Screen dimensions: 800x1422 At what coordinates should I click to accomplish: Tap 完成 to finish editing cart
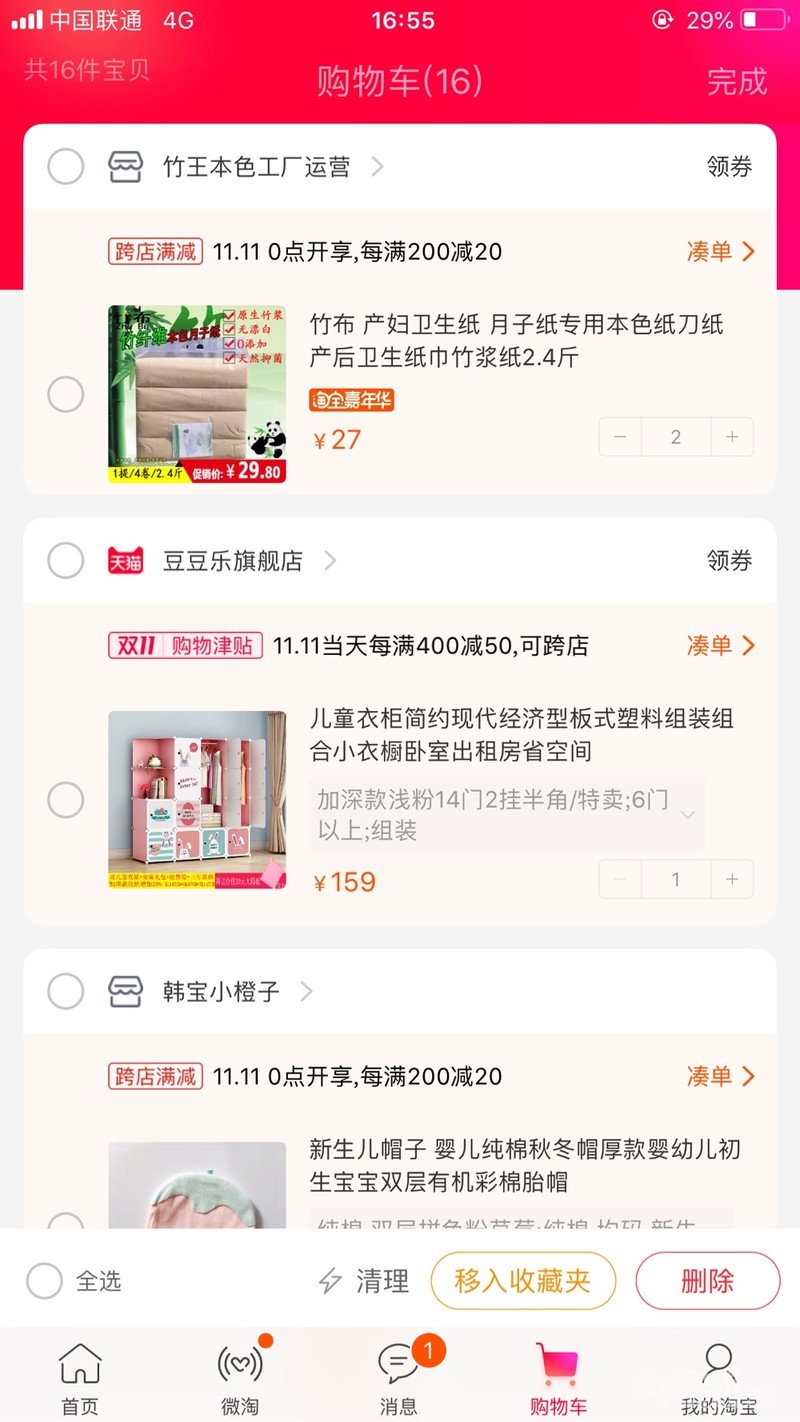(737, 81)
